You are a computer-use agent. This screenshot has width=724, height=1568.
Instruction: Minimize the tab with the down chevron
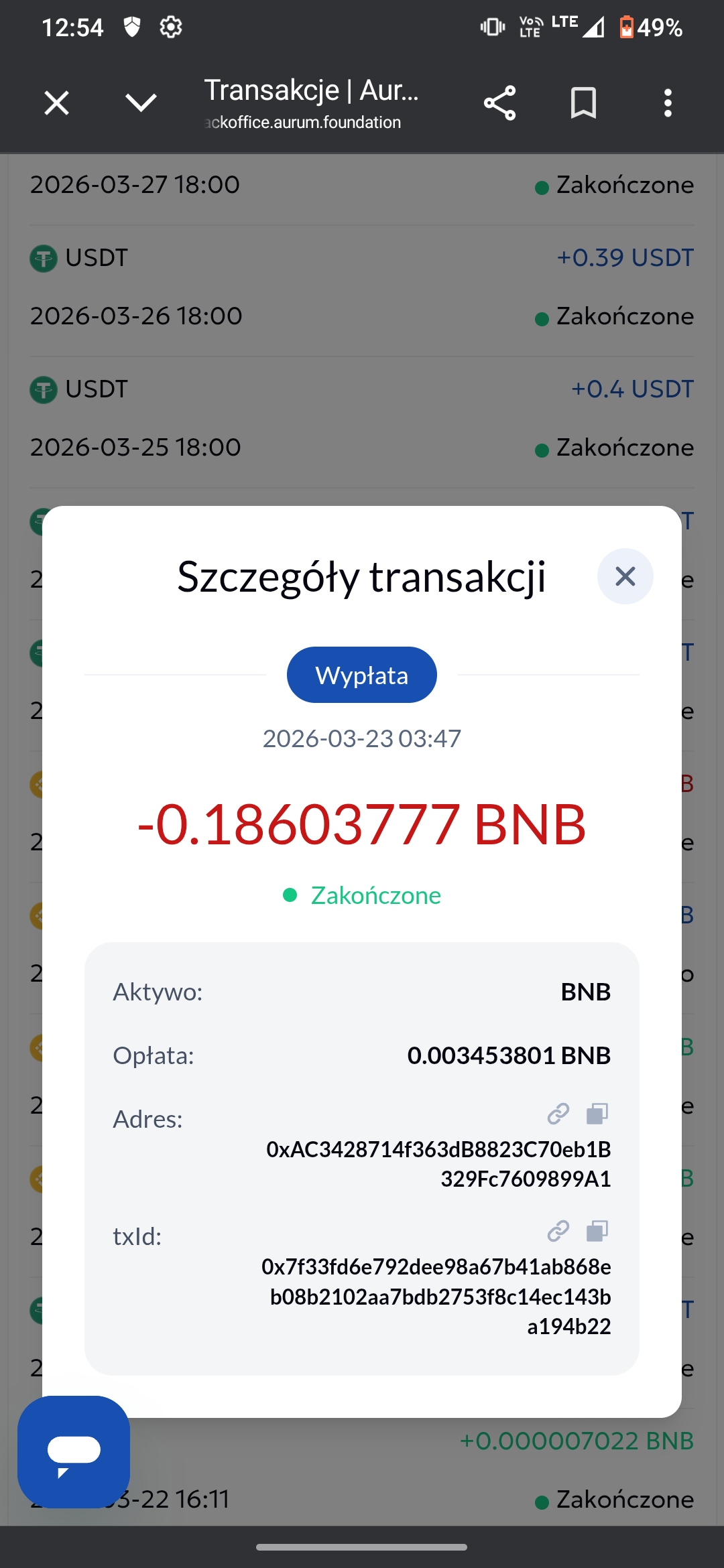[x=141, y=103]
